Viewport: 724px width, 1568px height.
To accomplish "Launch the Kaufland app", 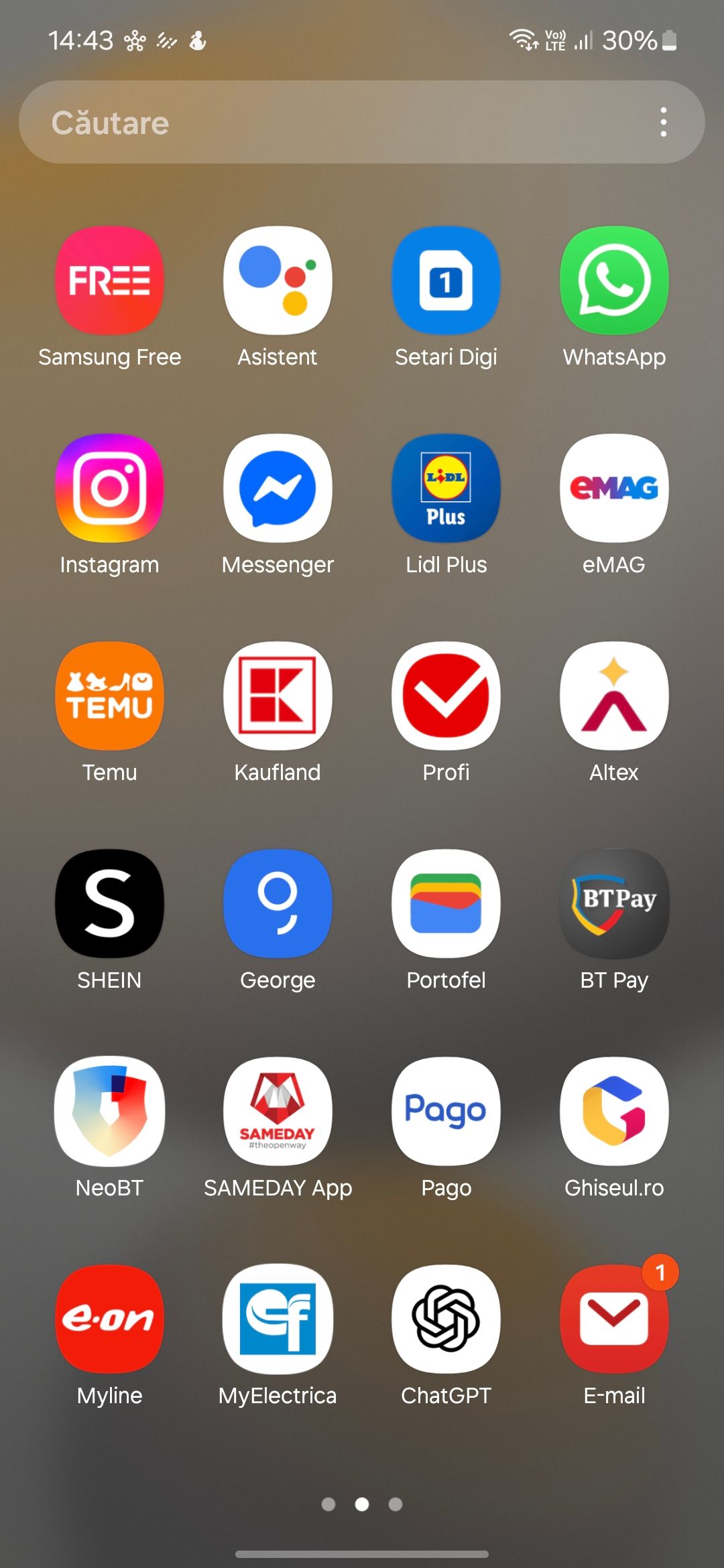I will (278, 697).
